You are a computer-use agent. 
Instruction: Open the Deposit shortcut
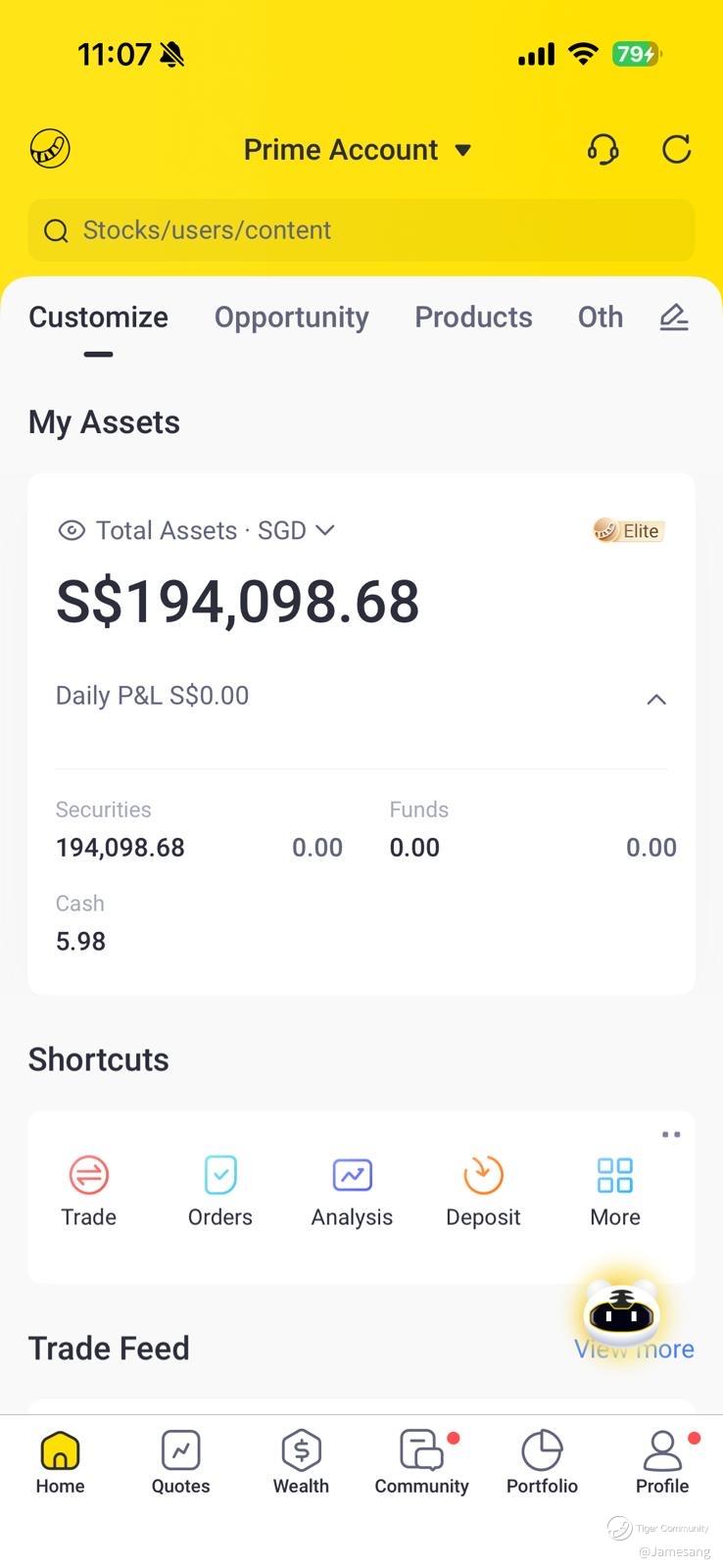coord(483,1190)
